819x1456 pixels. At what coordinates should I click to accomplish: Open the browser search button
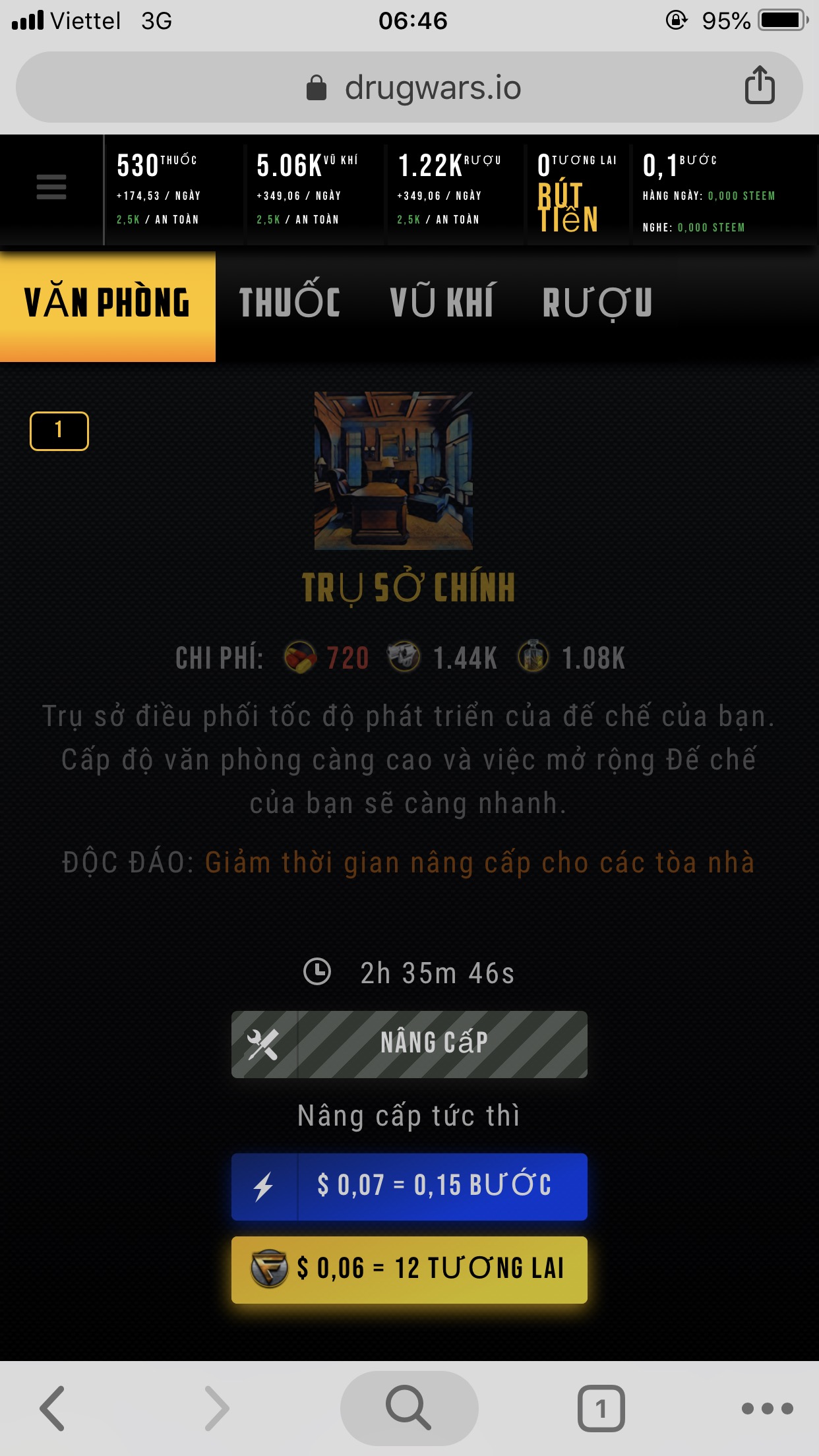click(409, 1409)
